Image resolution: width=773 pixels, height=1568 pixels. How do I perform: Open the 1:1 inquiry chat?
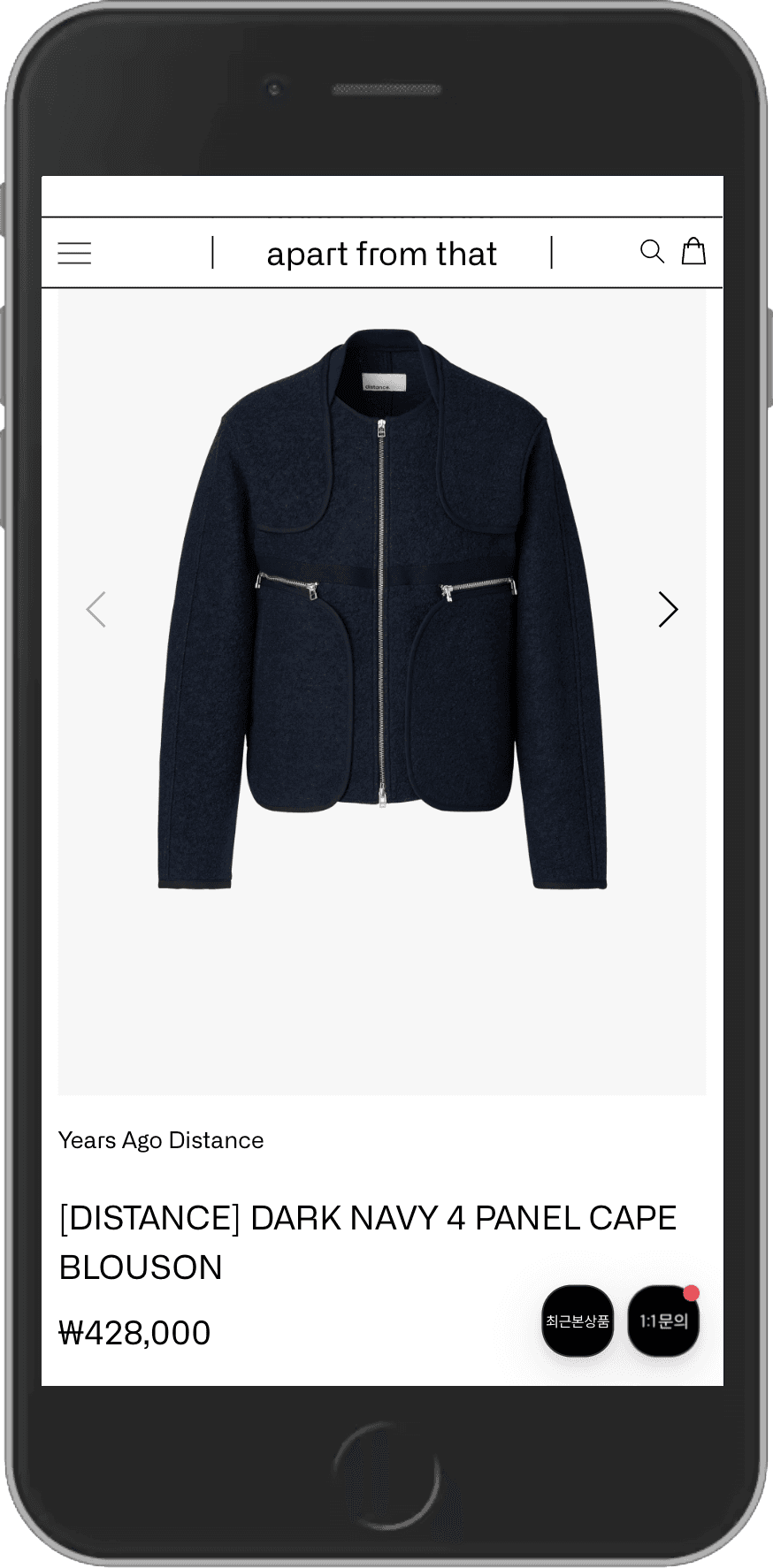(663, 1321)
